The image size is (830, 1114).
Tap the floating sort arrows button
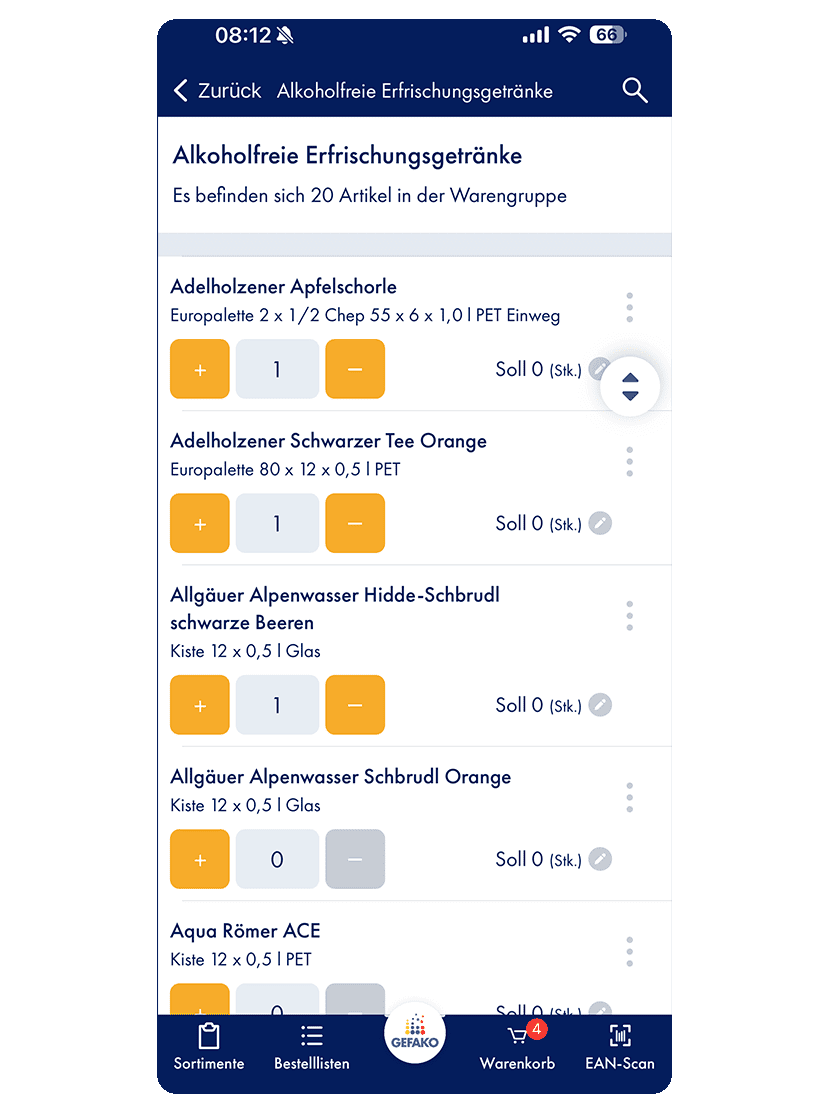[x=630, y=386]
